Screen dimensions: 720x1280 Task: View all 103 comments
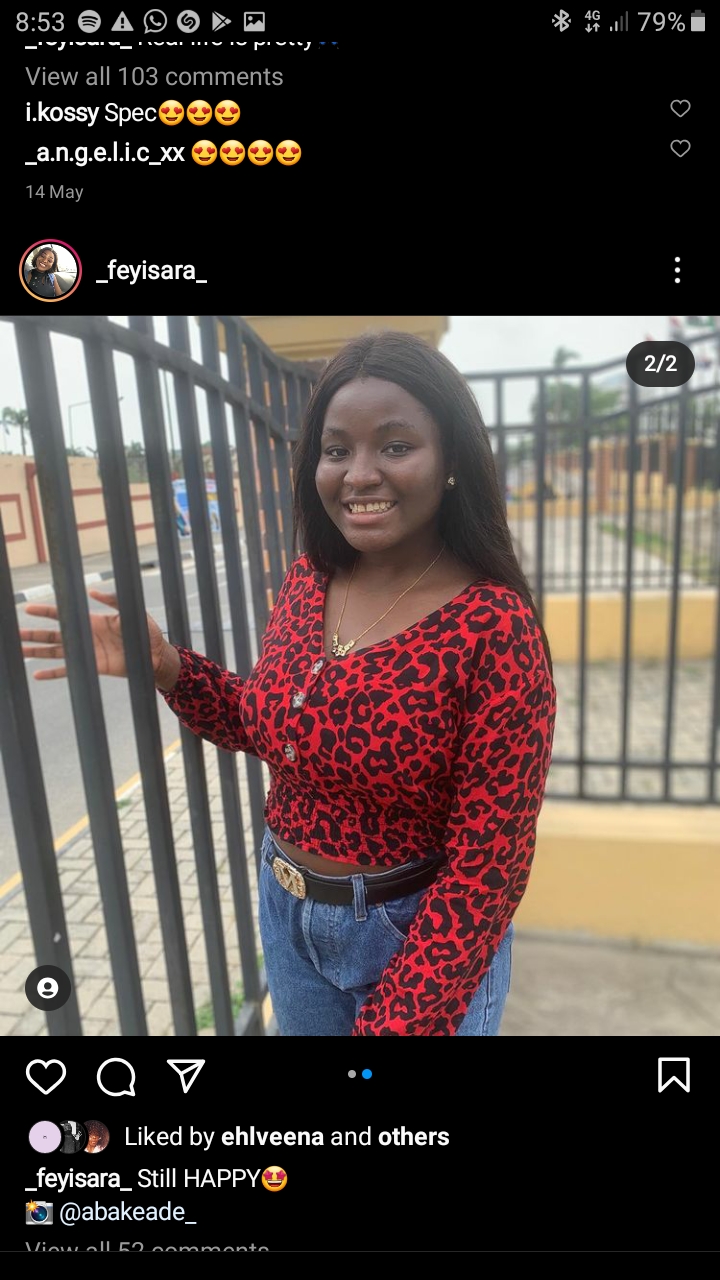tap(154, 77)
